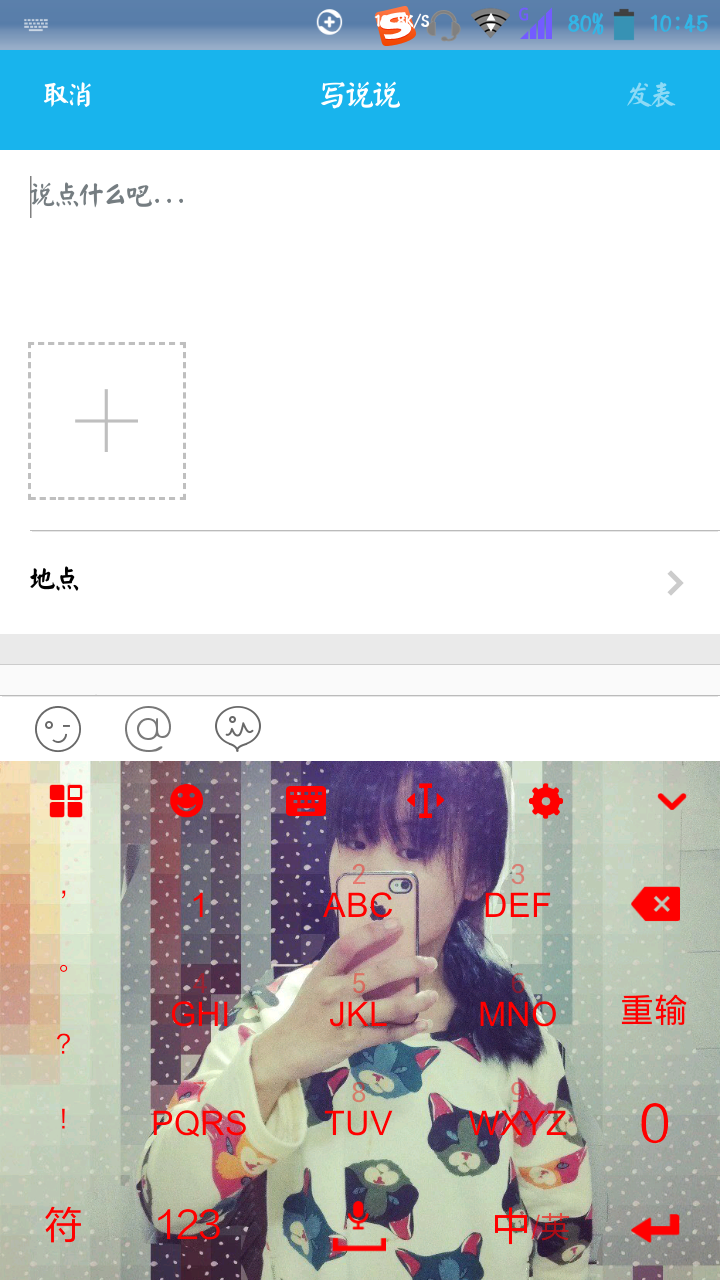Switch the keyboard layout

306,801
